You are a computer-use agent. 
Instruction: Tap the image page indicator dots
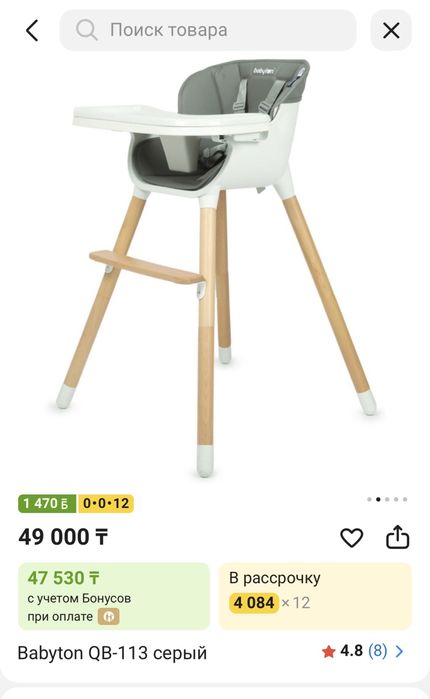pyautogui.click(x=387, y=499)
